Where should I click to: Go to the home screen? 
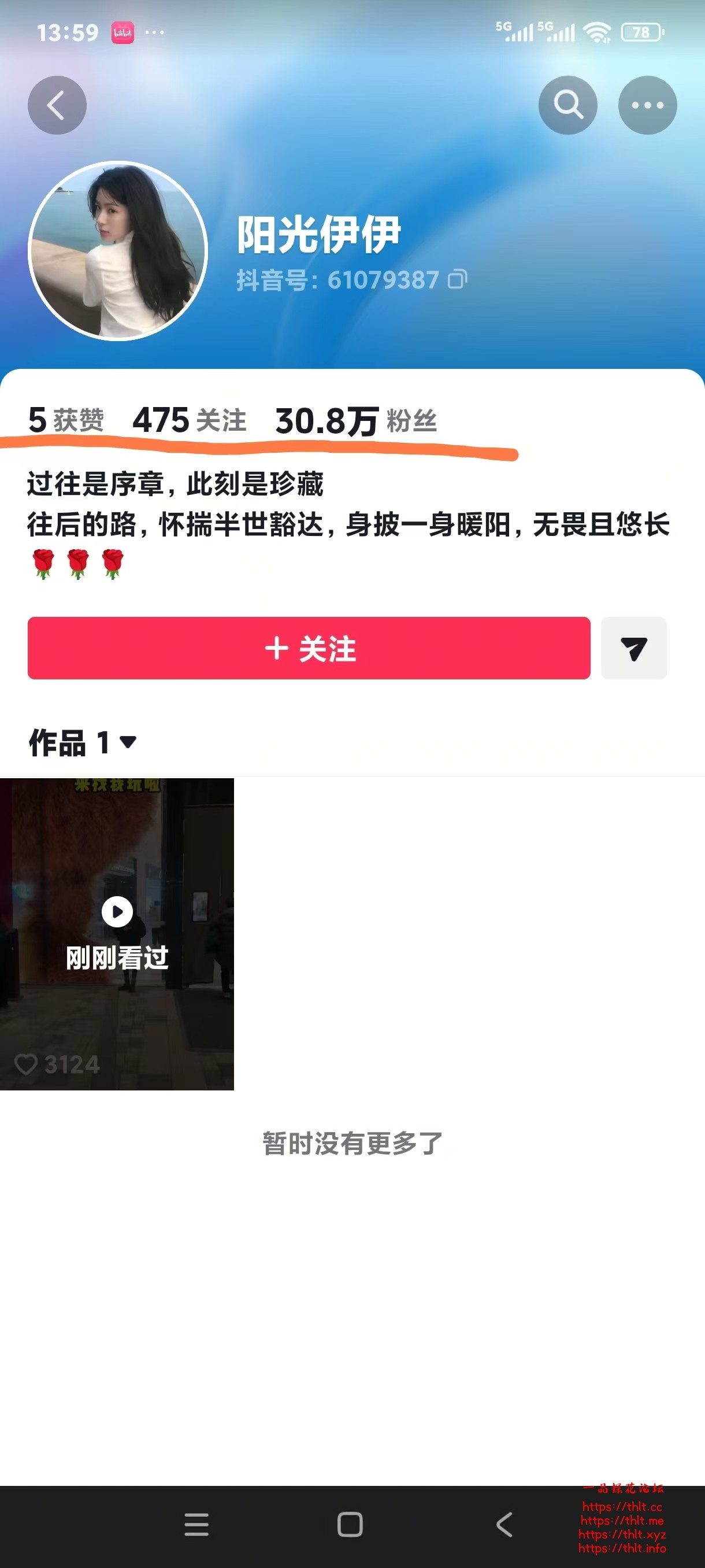(x=350, y=1525)
